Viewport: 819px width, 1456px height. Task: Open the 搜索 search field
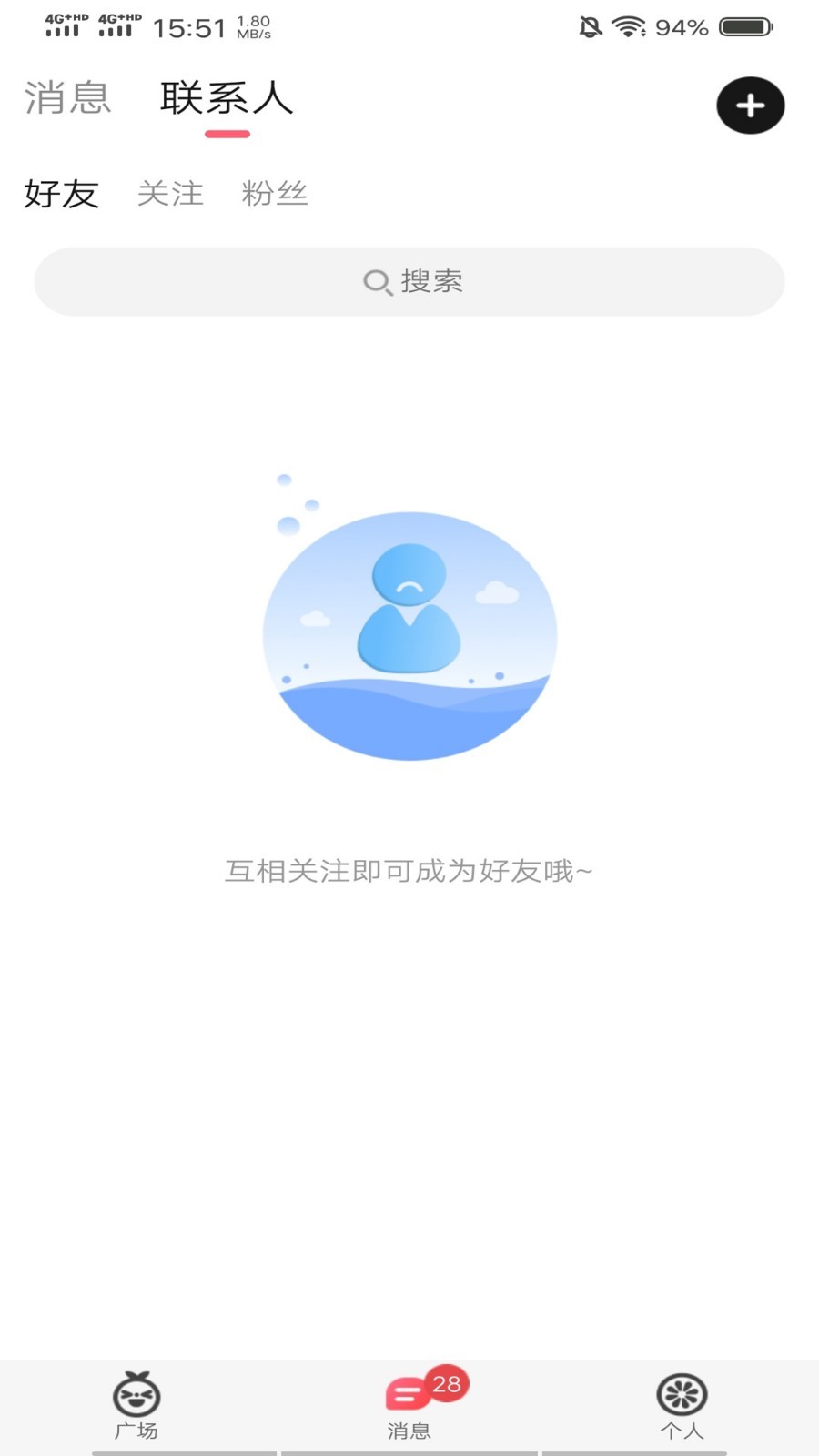point(409,282)
